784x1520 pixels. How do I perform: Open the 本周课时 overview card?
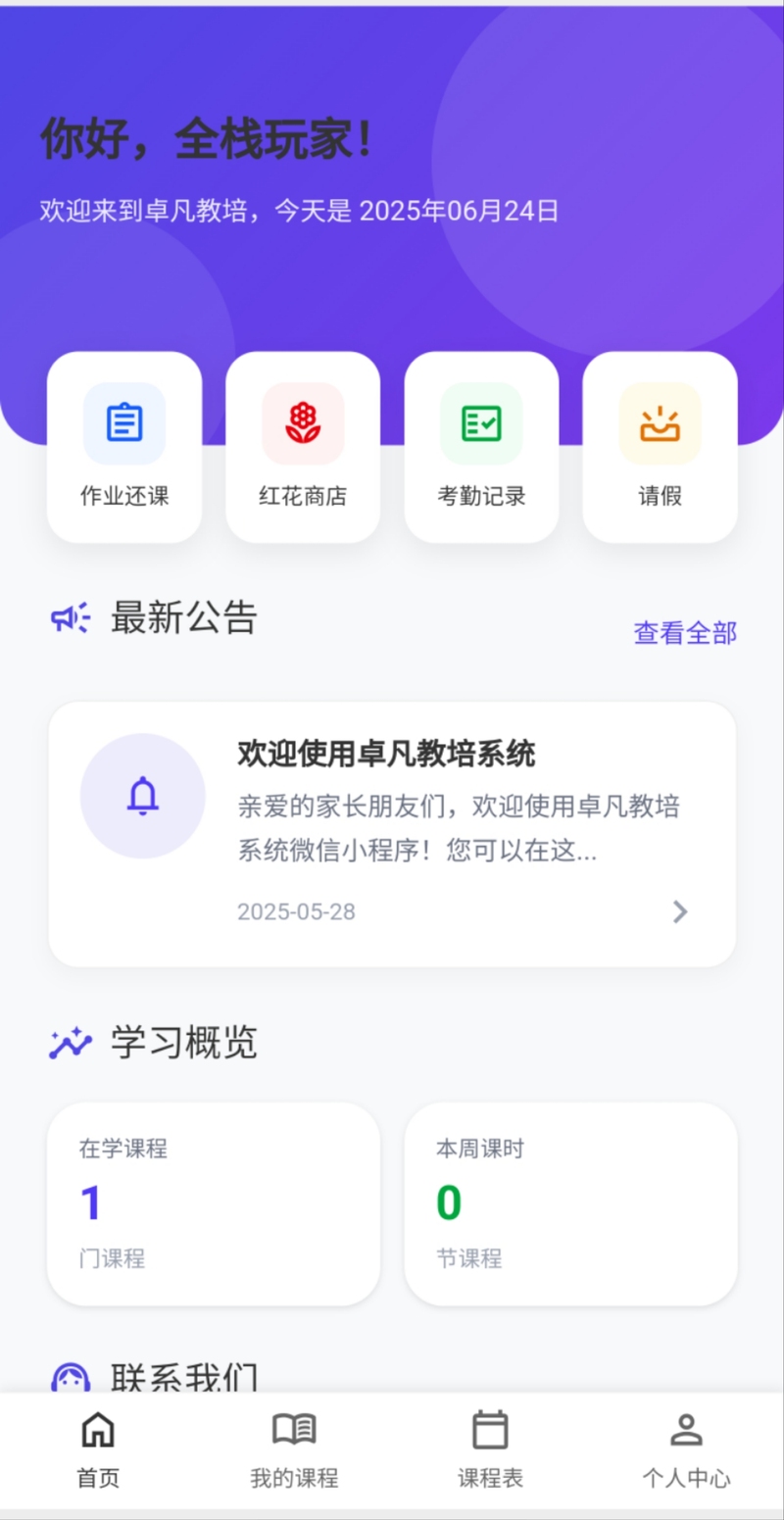(x=570, y=1203)
